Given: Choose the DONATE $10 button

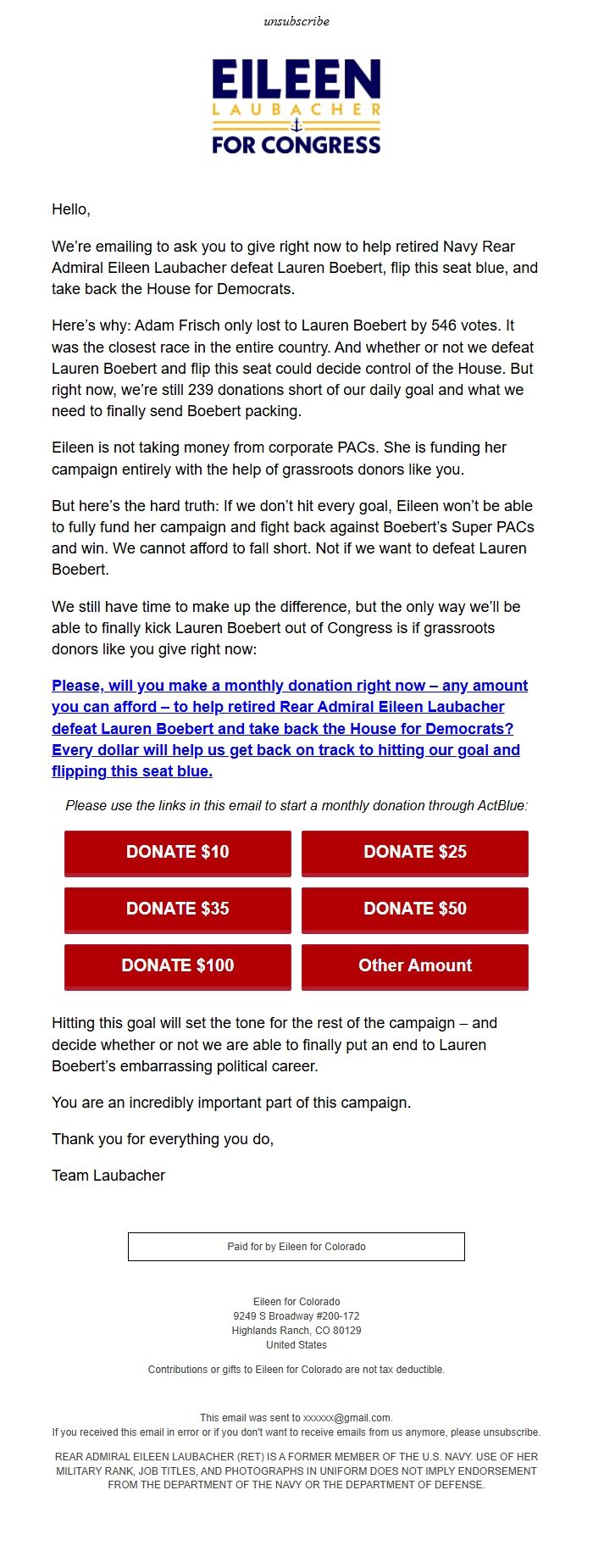Looking at the screenshot, I should (178, 853).
